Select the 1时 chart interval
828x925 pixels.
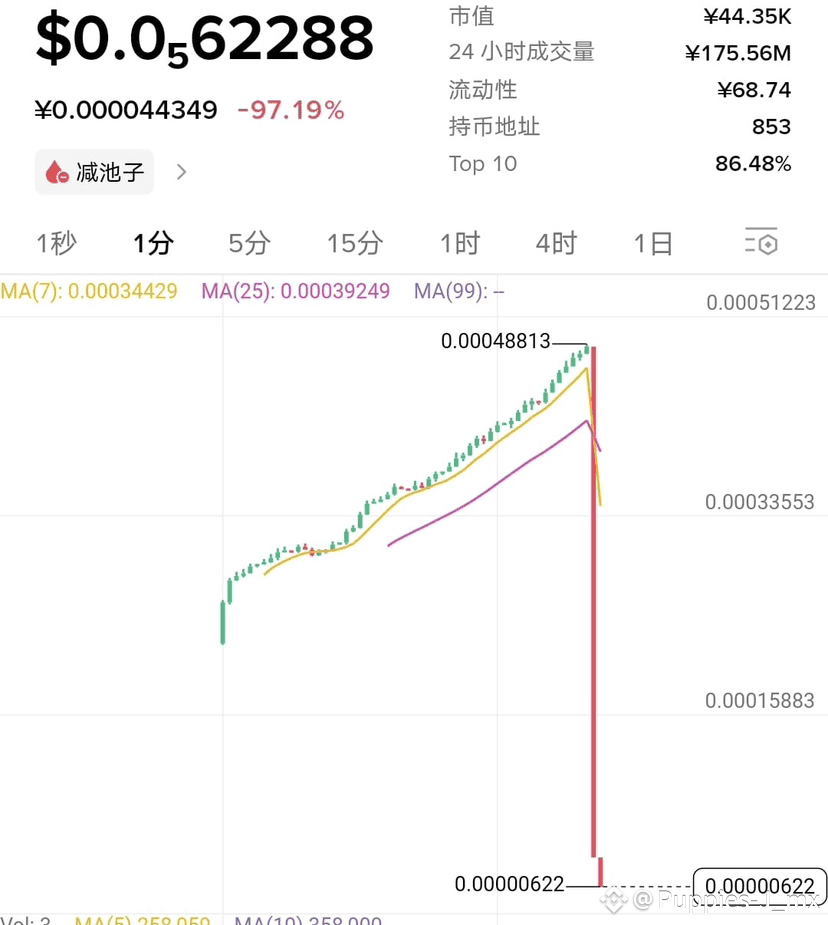coord(460,243)
